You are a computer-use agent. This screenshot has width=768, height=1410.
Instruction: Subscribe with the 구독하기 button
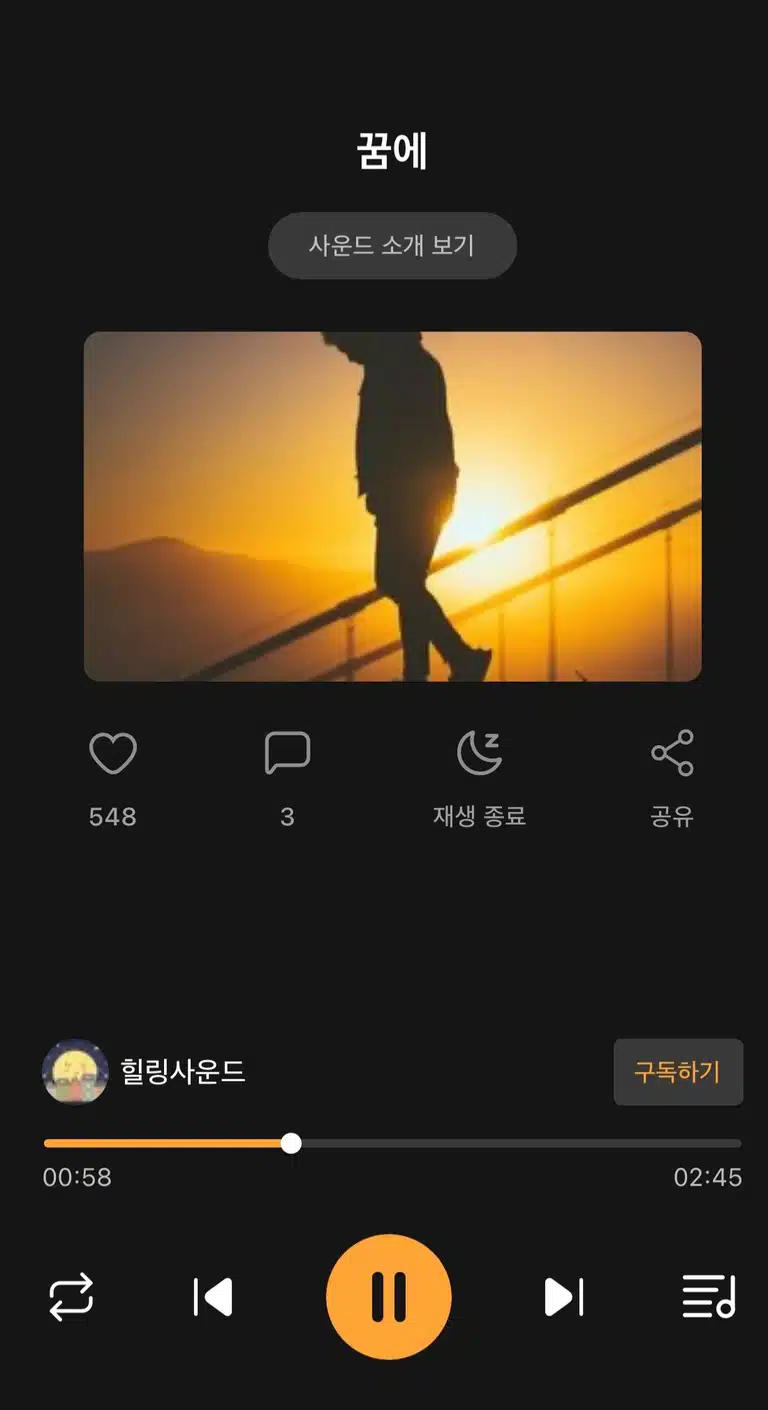(678, 1072)
